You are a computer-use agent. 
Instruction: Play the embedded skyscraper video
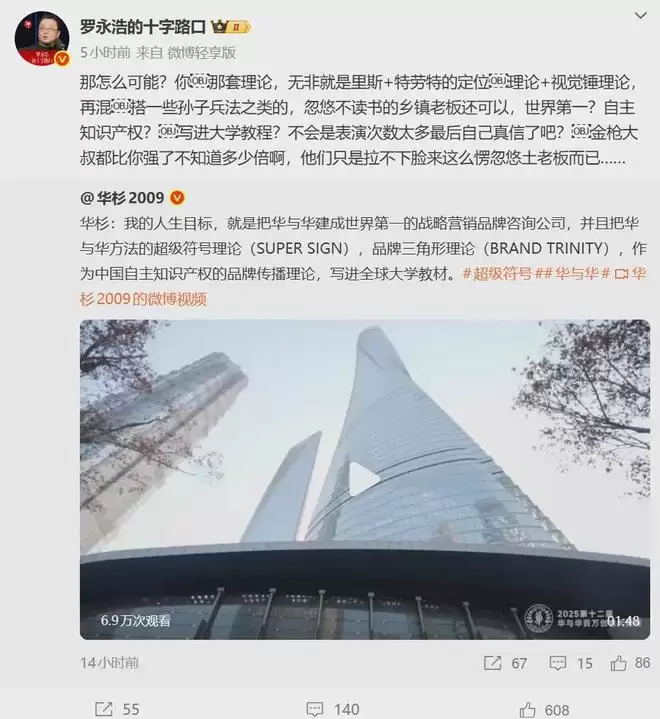[364, 479]
